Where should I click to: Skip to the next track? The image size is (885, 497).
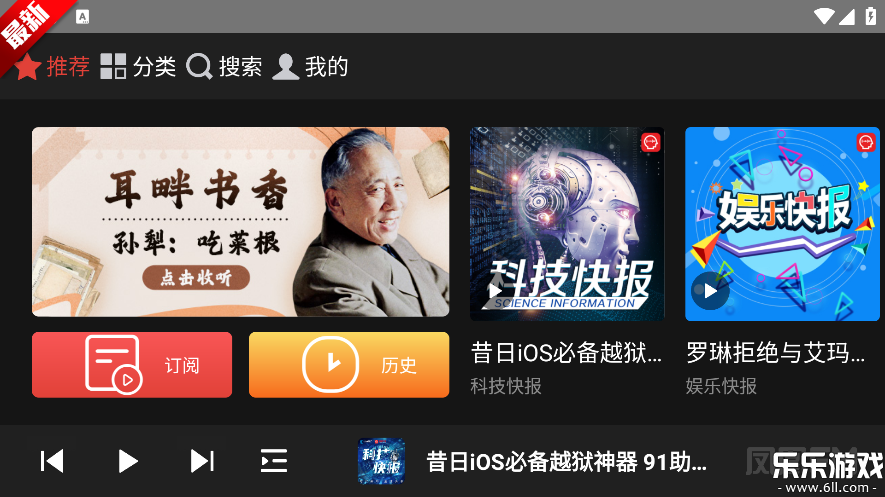tap(202, 461)
